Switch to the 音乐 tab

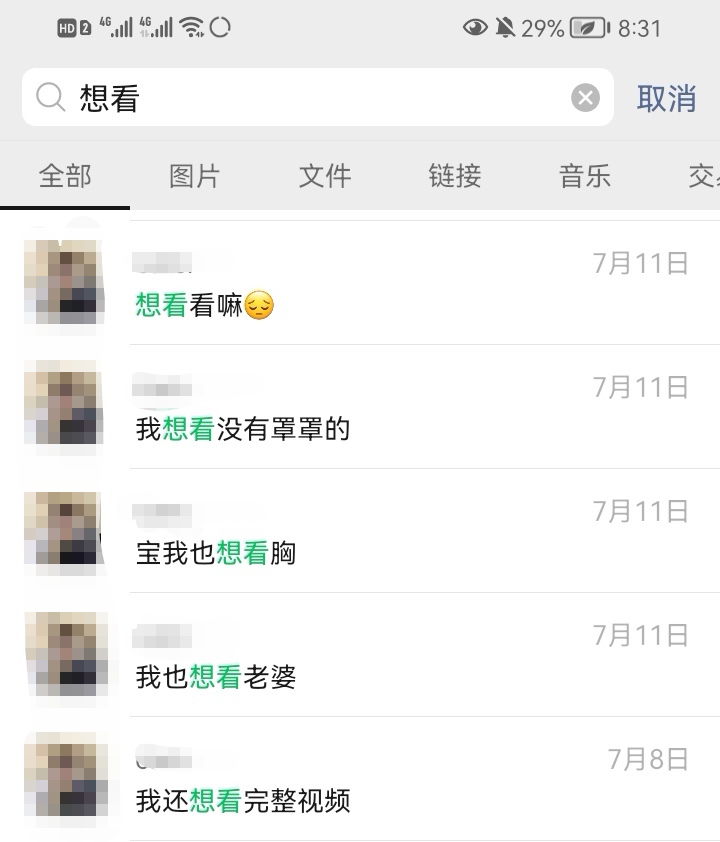point(585,177)
